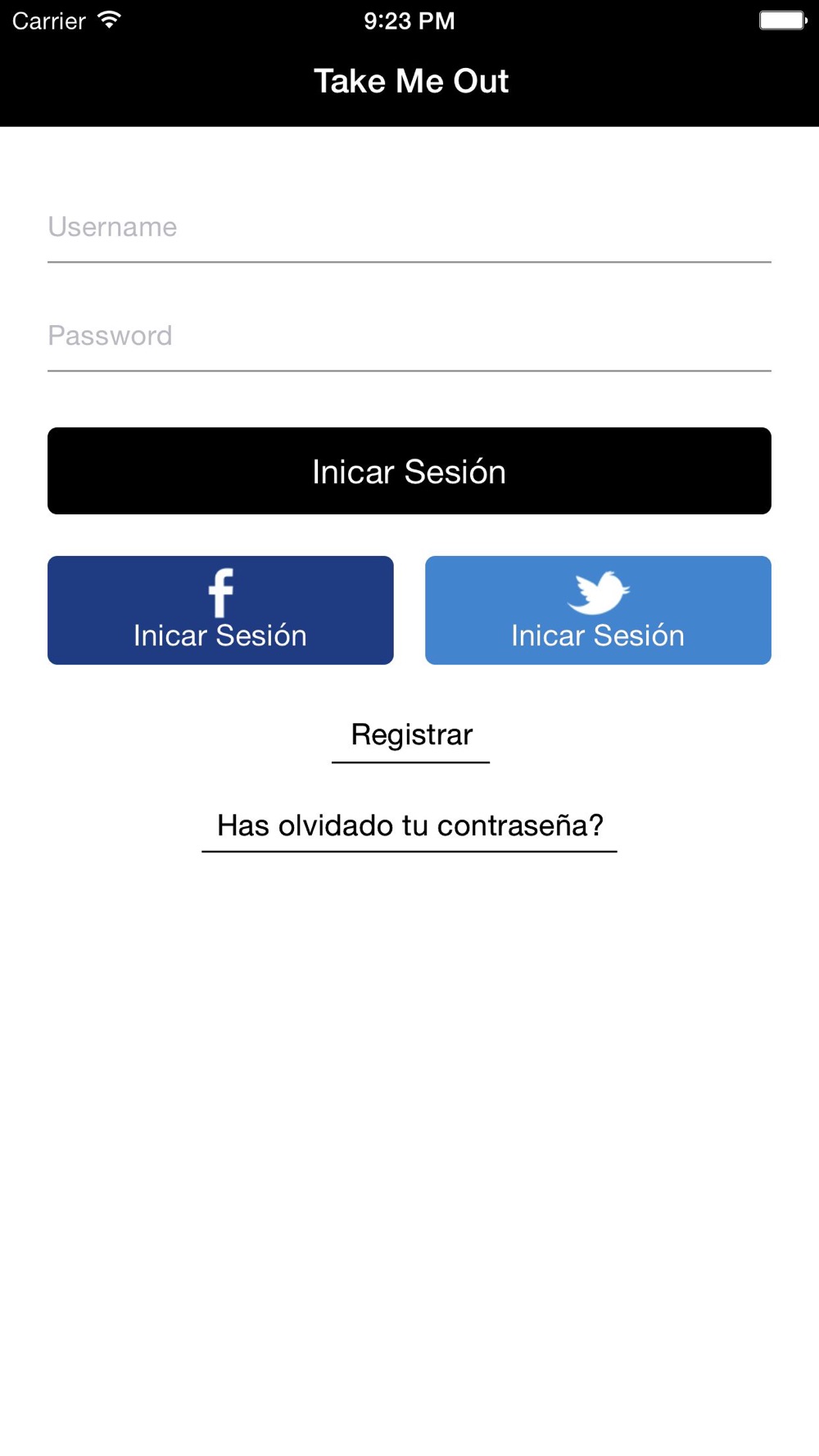
Task: Tap the black Inicar Sesión button
Action: [x=409, y=471]
